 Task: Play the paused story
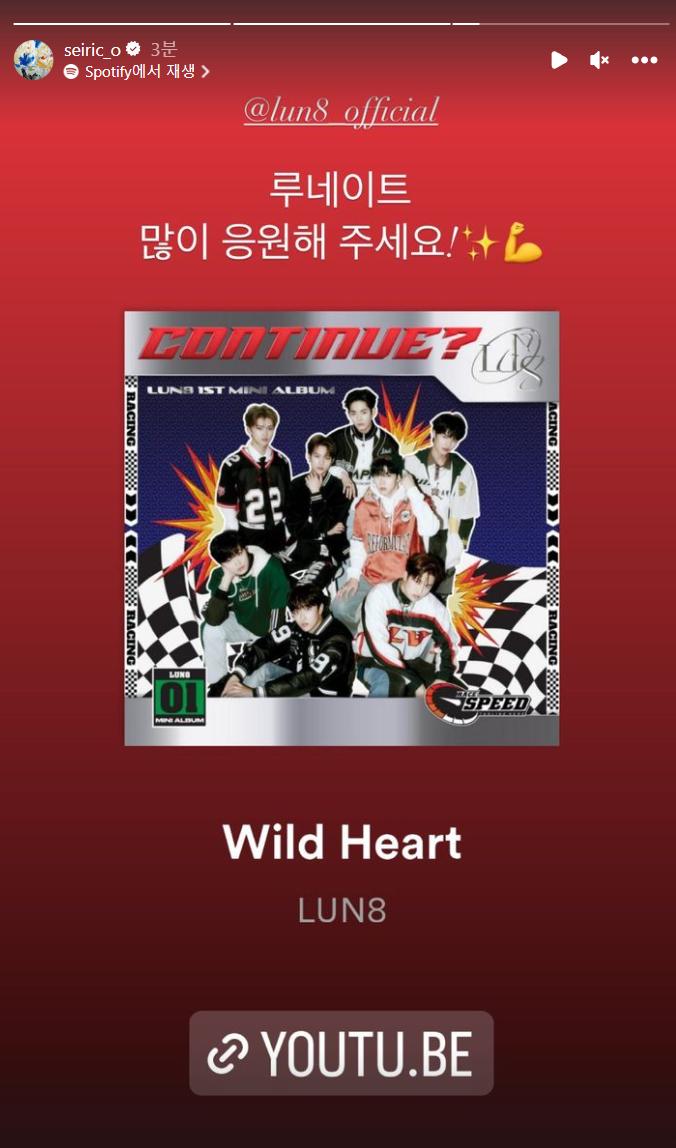click(x=559, y=60)
